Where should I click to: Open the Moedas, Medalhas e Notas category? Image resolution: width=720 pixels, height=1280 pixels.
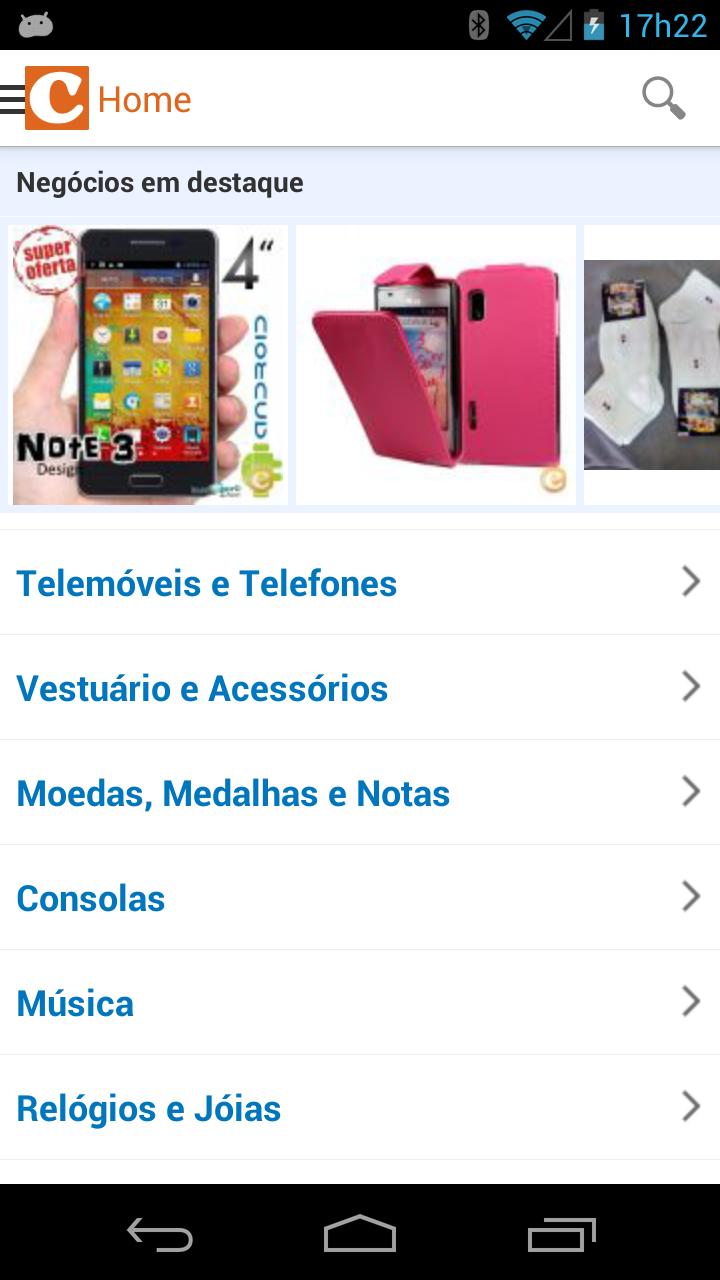(233, 793)
